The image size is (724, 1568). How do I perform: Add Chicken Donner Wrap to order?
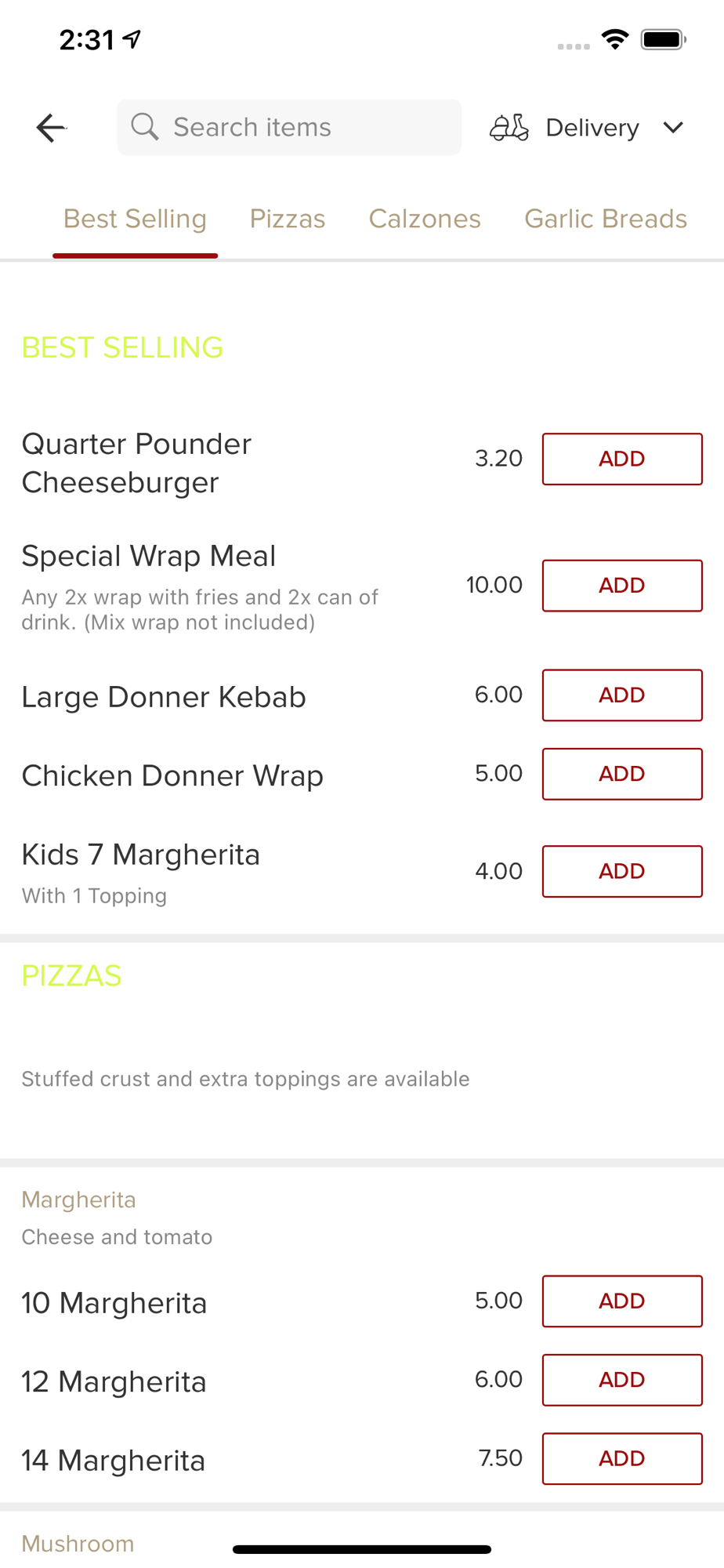pos(622,774)
